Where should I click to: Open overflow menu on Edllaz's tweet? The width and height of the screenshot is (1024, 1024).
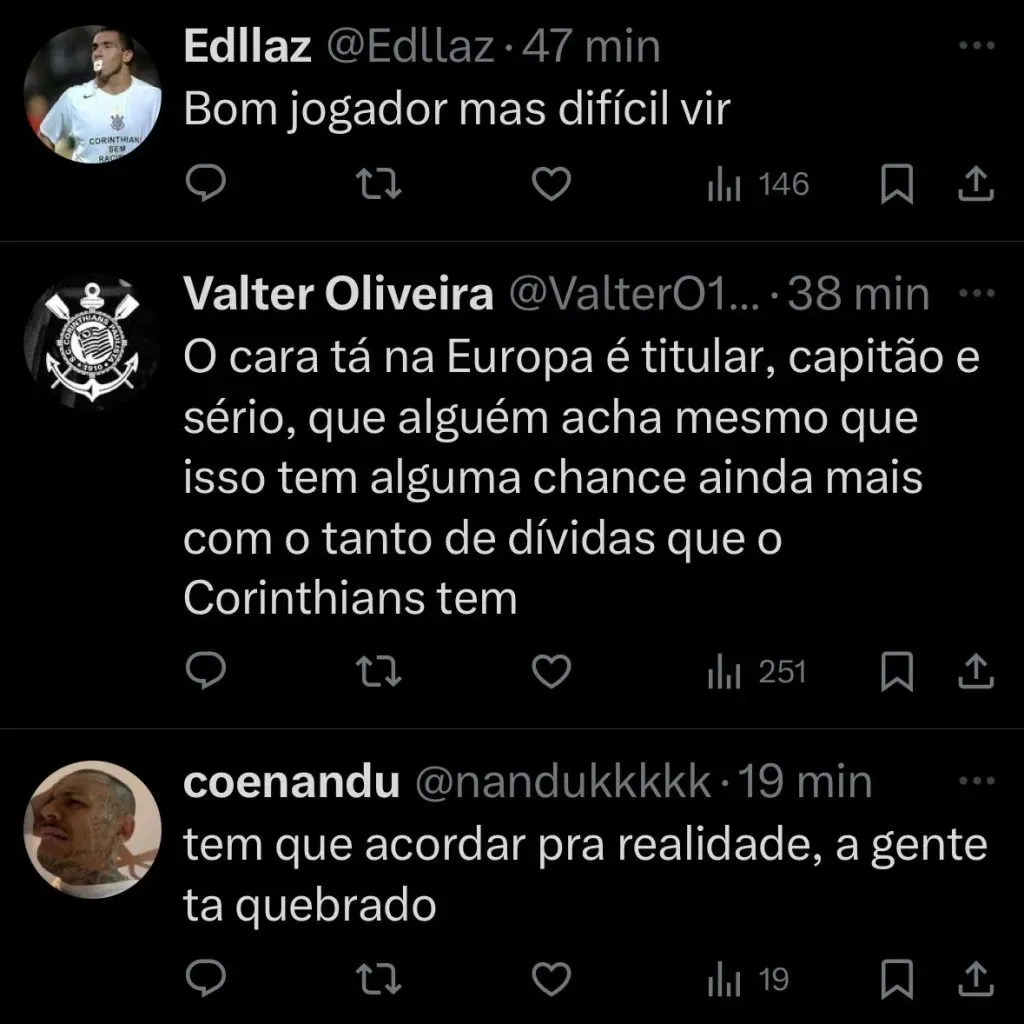[976, 47]
